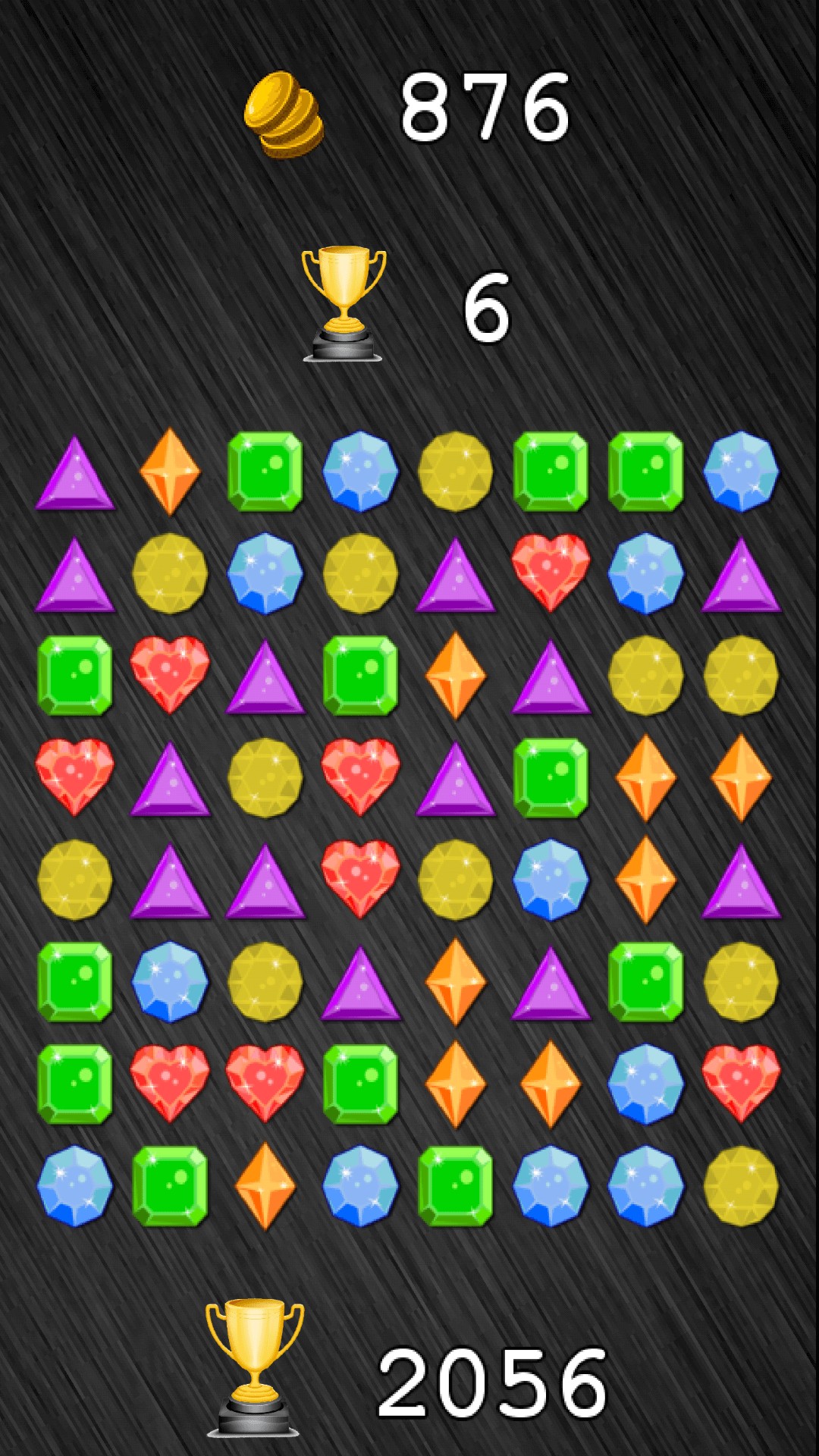Select the orange diamond in the top gem row
This screenshot has width=819, height=1456.
click(170, 471)
